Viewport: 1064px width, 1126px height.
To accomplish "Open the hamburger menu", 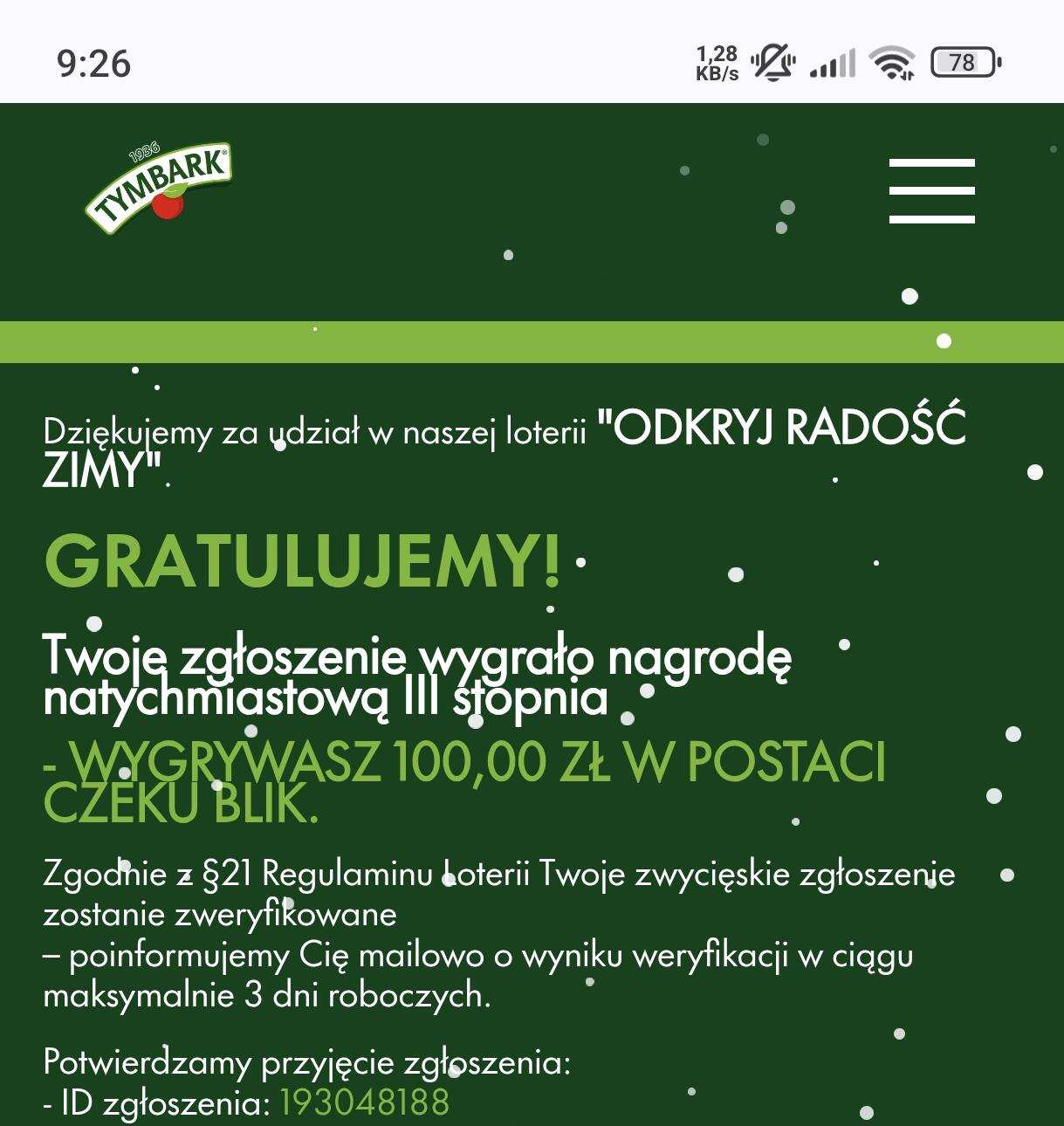I will (x=931, y=191).
